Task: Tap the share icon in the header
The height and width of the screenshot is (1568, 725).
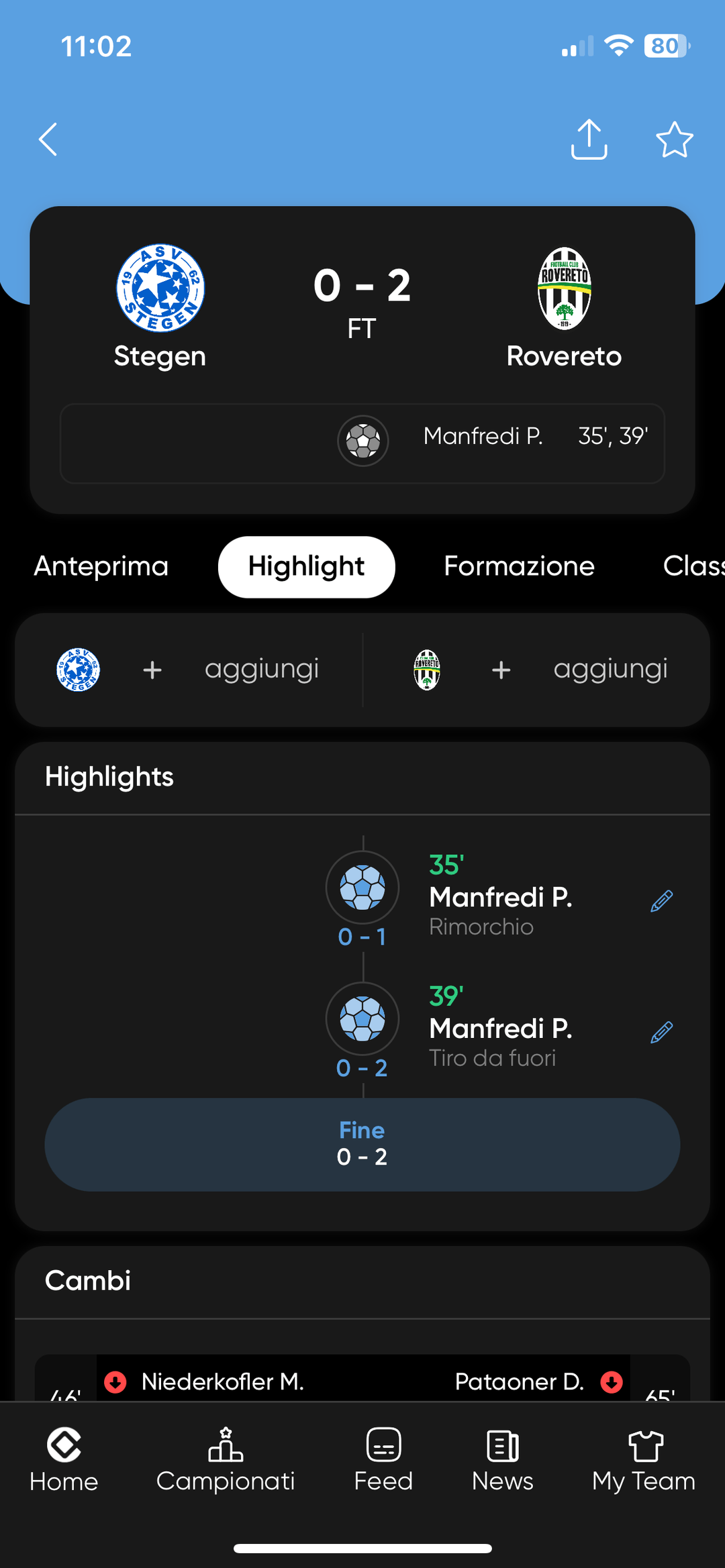Action: tap(589, 140)
